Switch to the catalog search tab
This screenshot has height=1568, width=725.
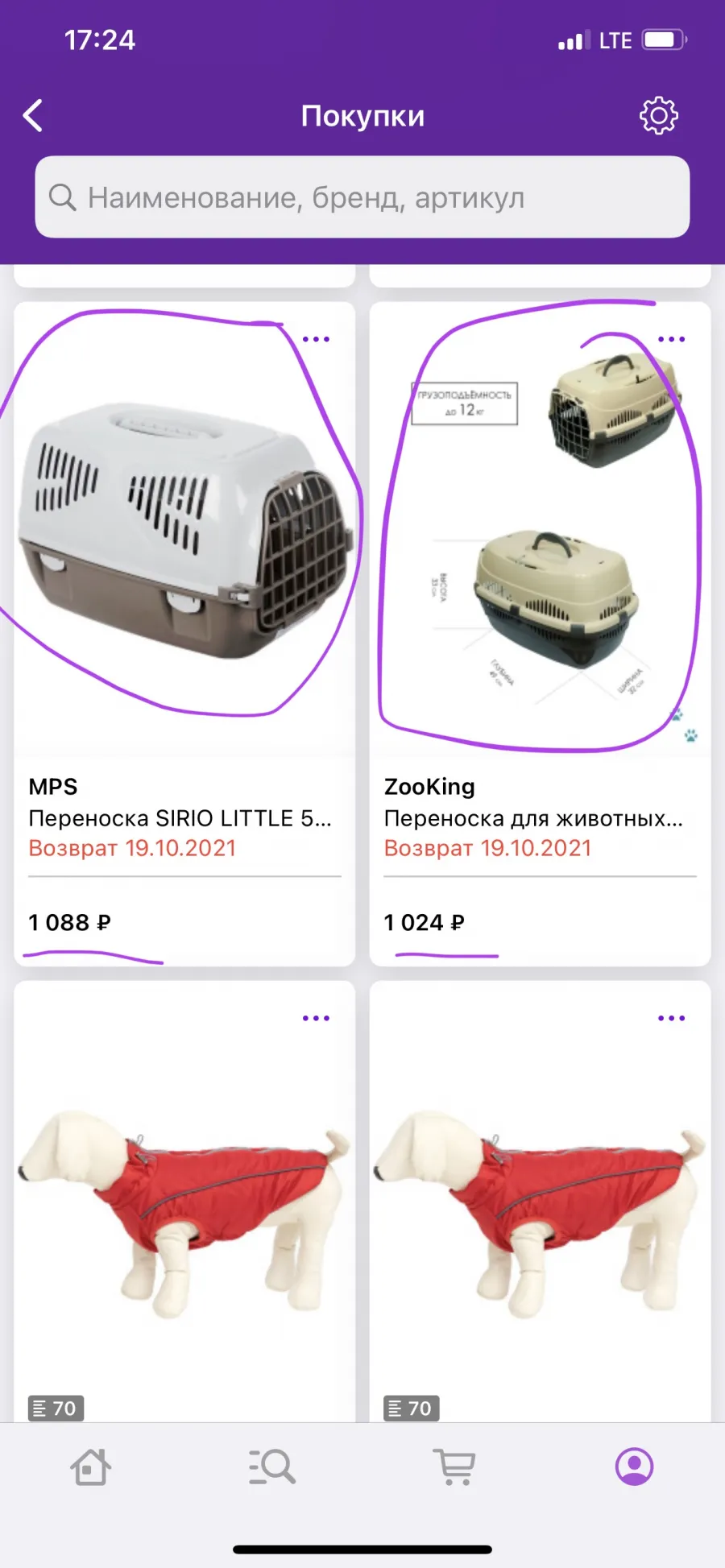coord(271,1467)
